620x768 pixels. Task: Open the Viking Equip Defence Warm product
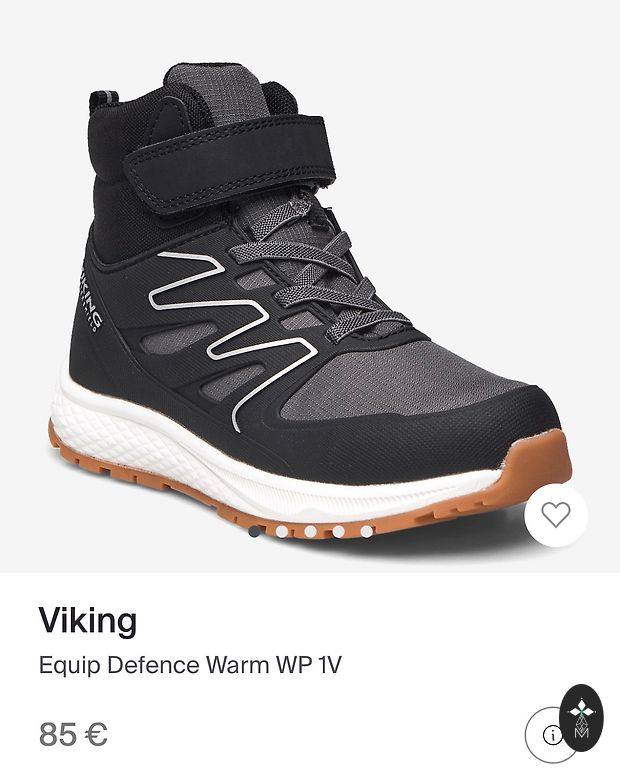pos(190,664)
